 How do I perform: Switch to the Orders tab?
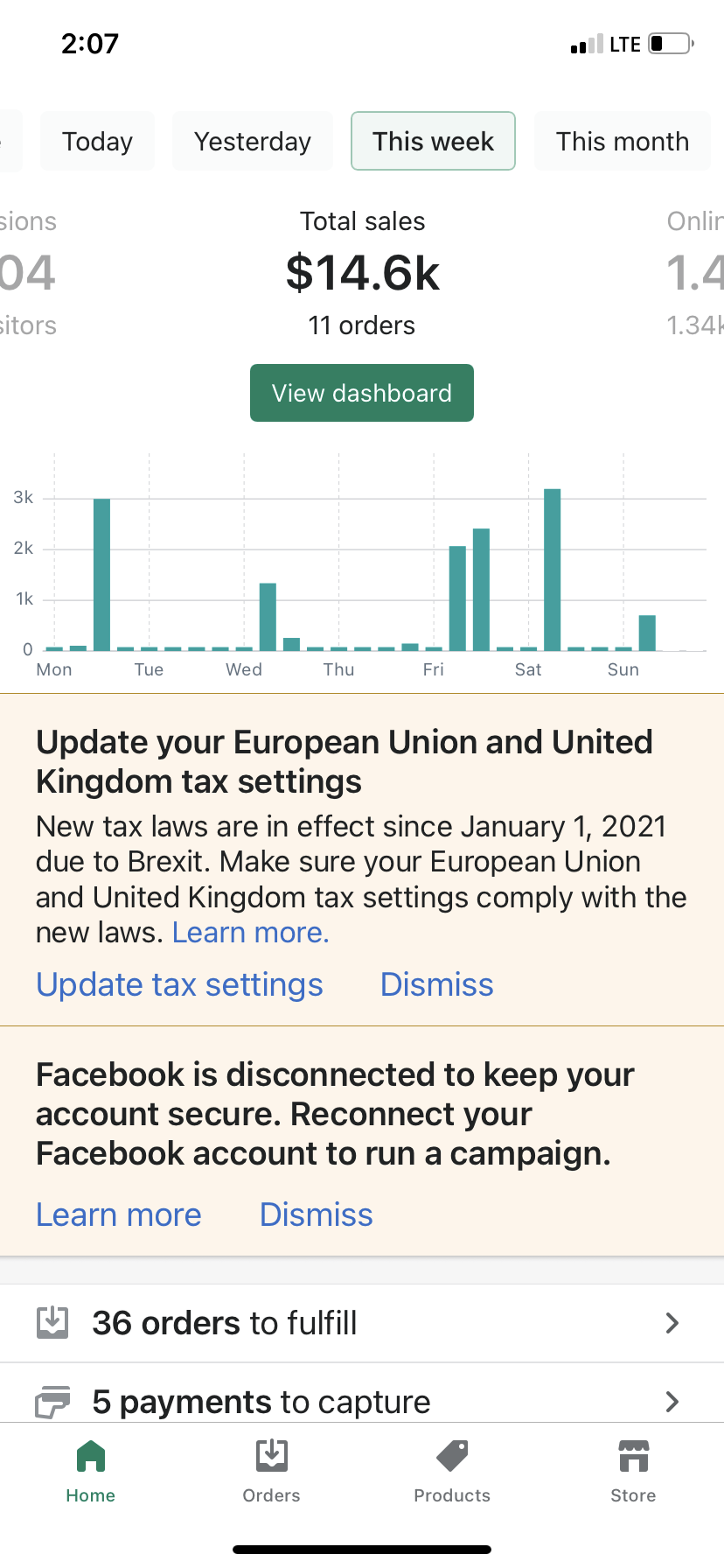pyautogui.click(x=272, y=1472)
